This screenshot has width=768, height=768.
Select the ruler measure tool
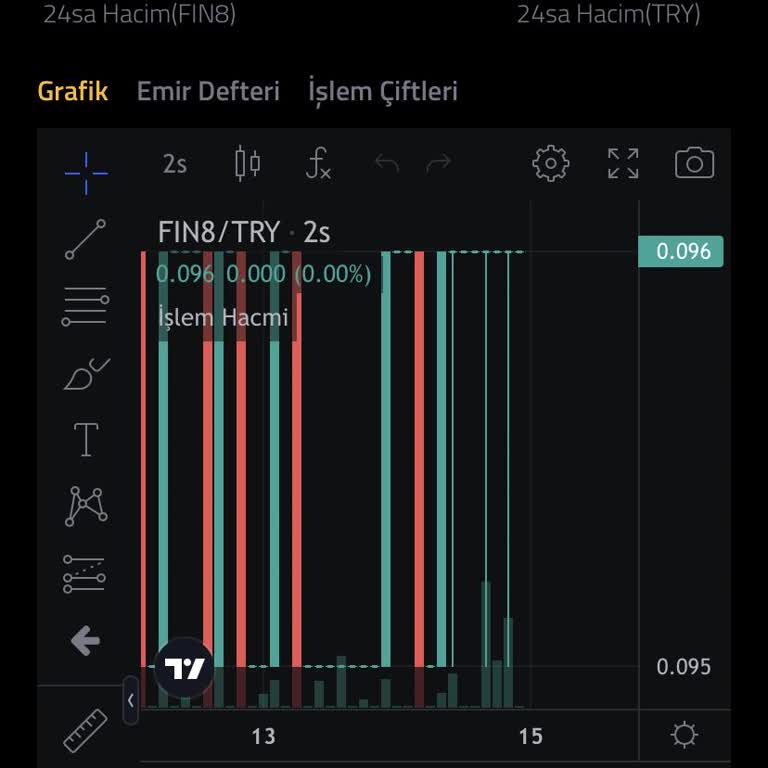(86, 731)
